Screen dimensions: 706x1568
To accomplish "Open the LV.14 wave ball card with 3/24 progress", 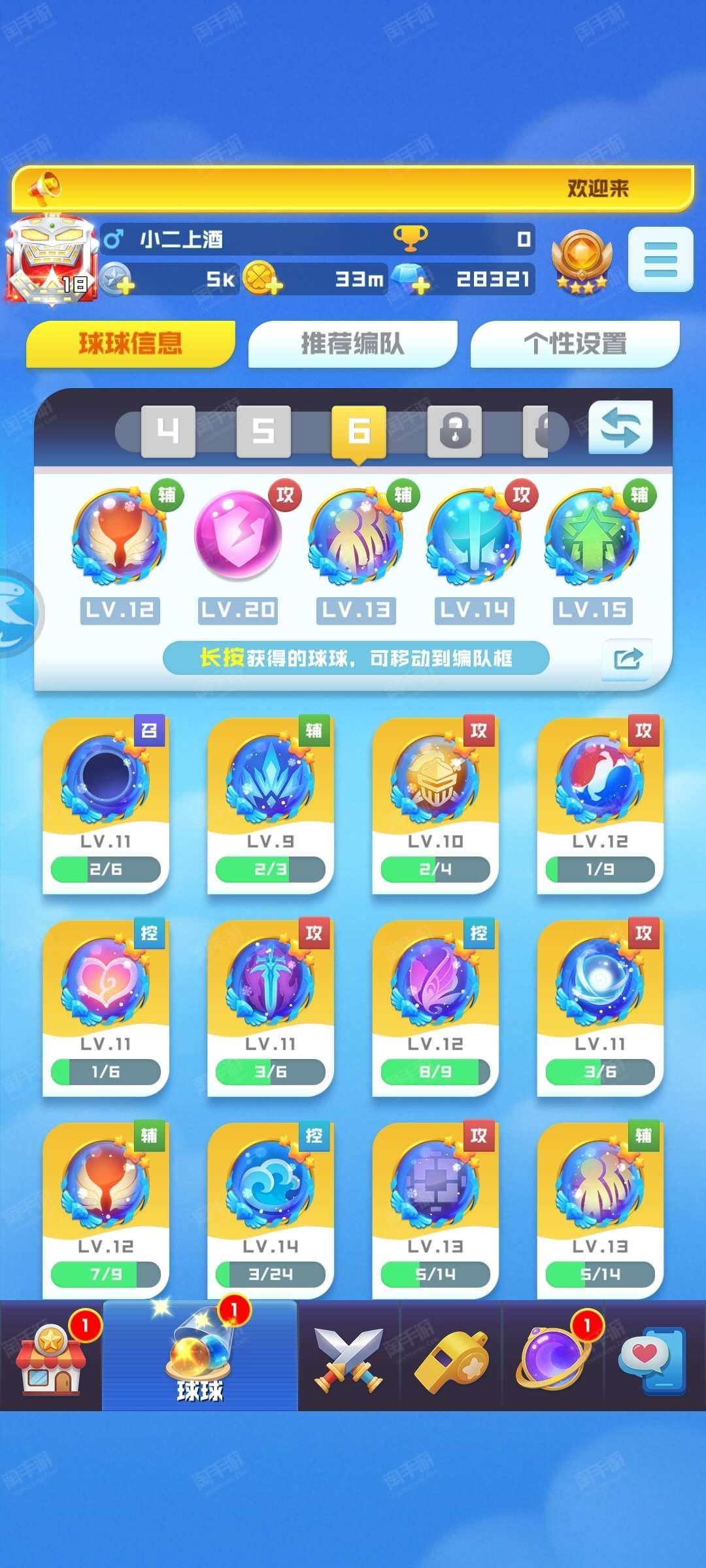I will click(x=271, y=1210).
